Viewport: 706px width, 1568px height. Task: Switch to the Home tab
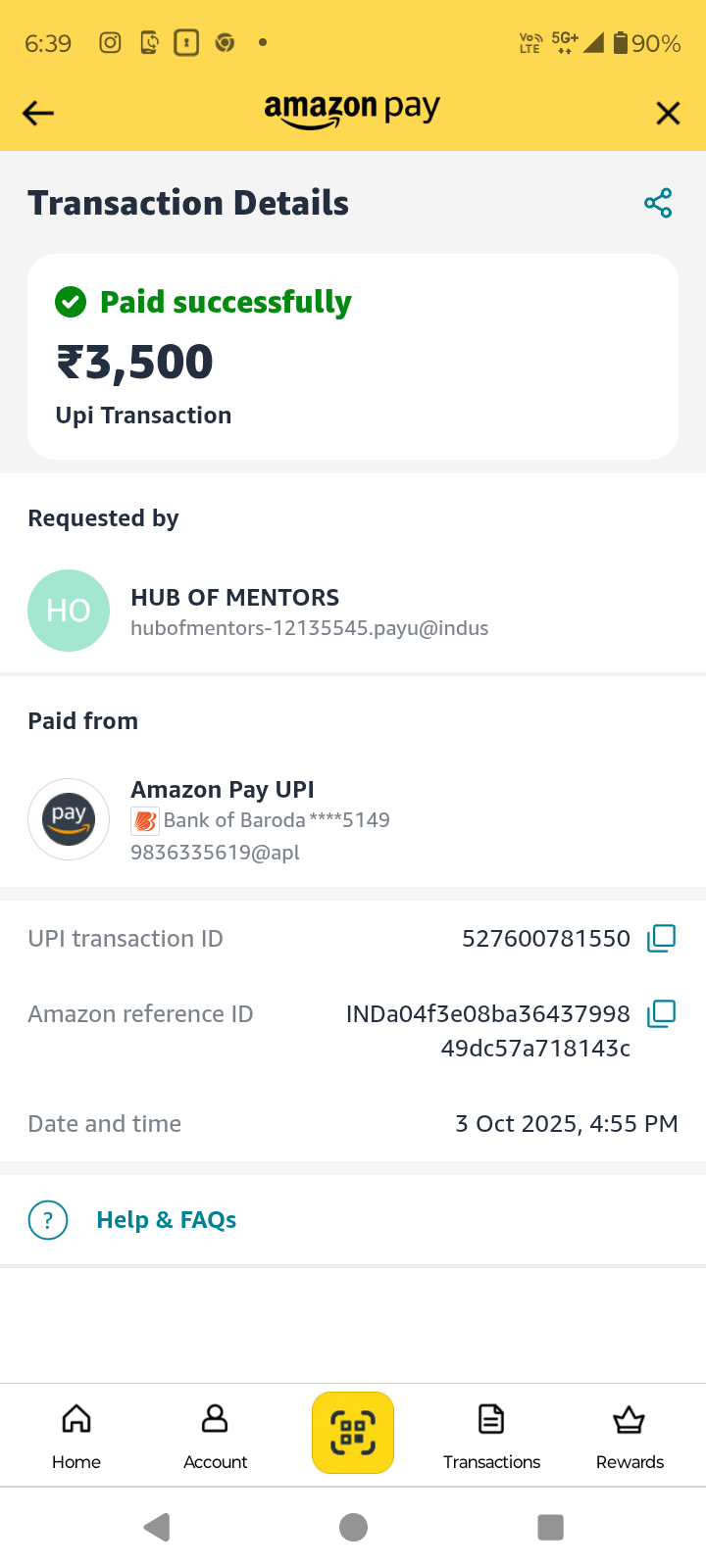pyautogui.click(x=76, y=1435)
